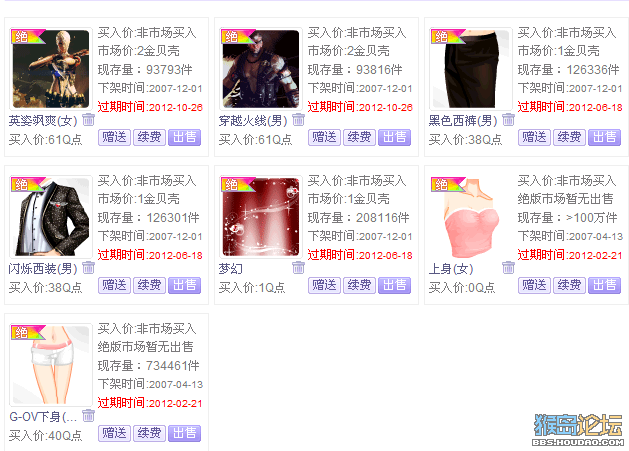The image size is (629, 451).
Task: Delete 英姿飒爽(女) with the trash icon
Action: pyautogui.click(x=88, y=120)
